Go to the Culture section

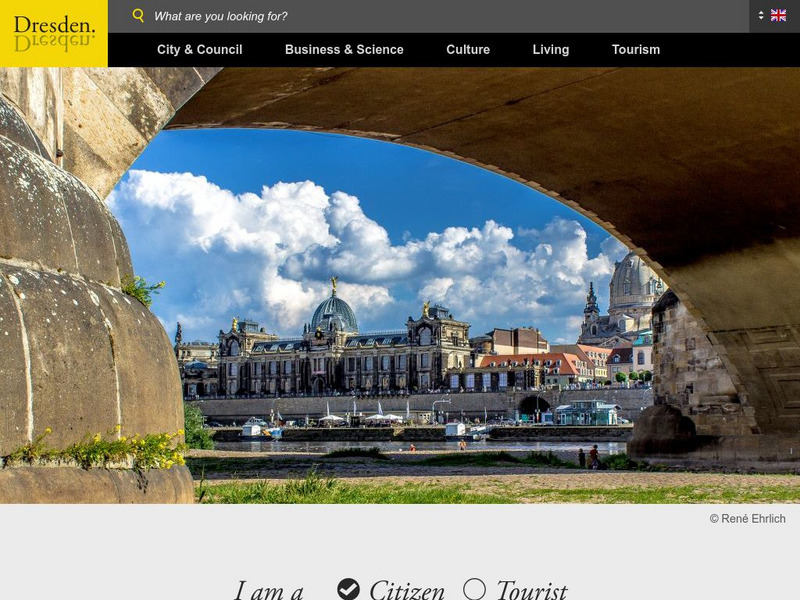pyautogui.click(x=468, y=50)
